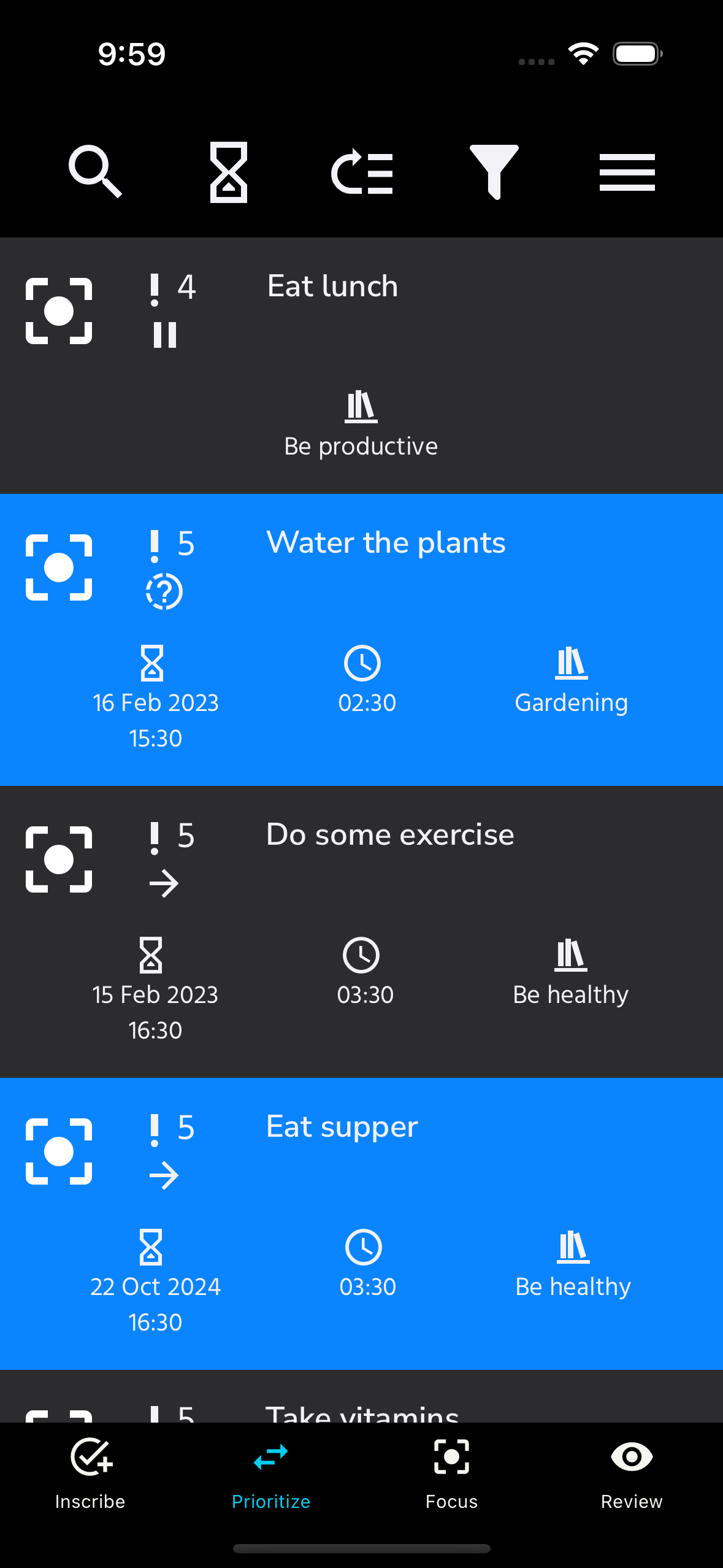Tap the focus icon for Do some exercise
This screenshot has height=1568, width=723.
59,859
